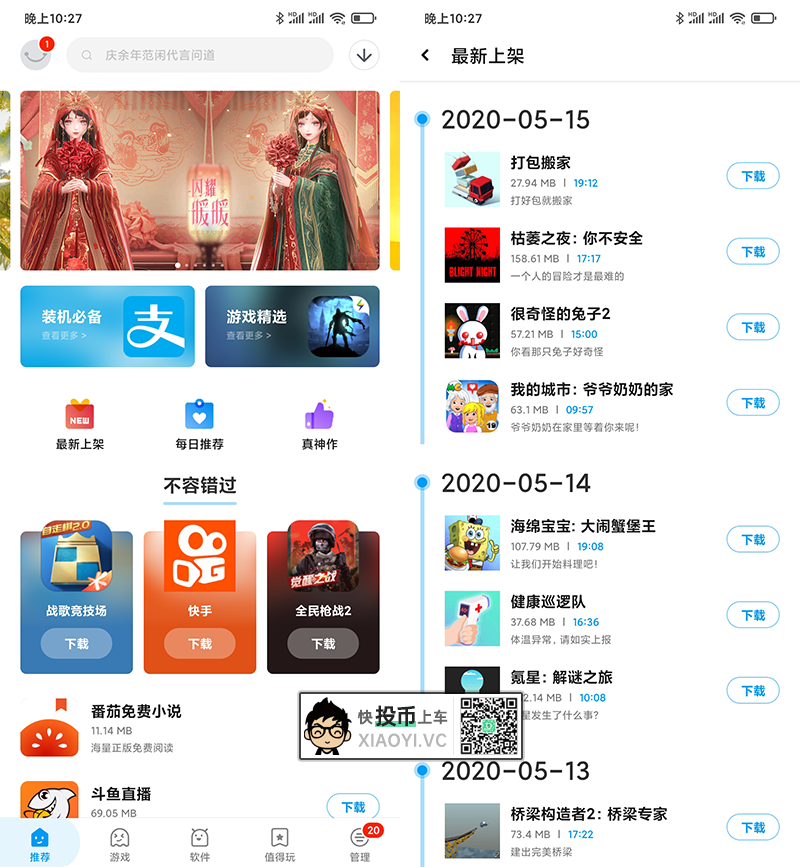Switch to the 值得玩 tab
Viewport: 800px width, 867px height.
point(280,844)
